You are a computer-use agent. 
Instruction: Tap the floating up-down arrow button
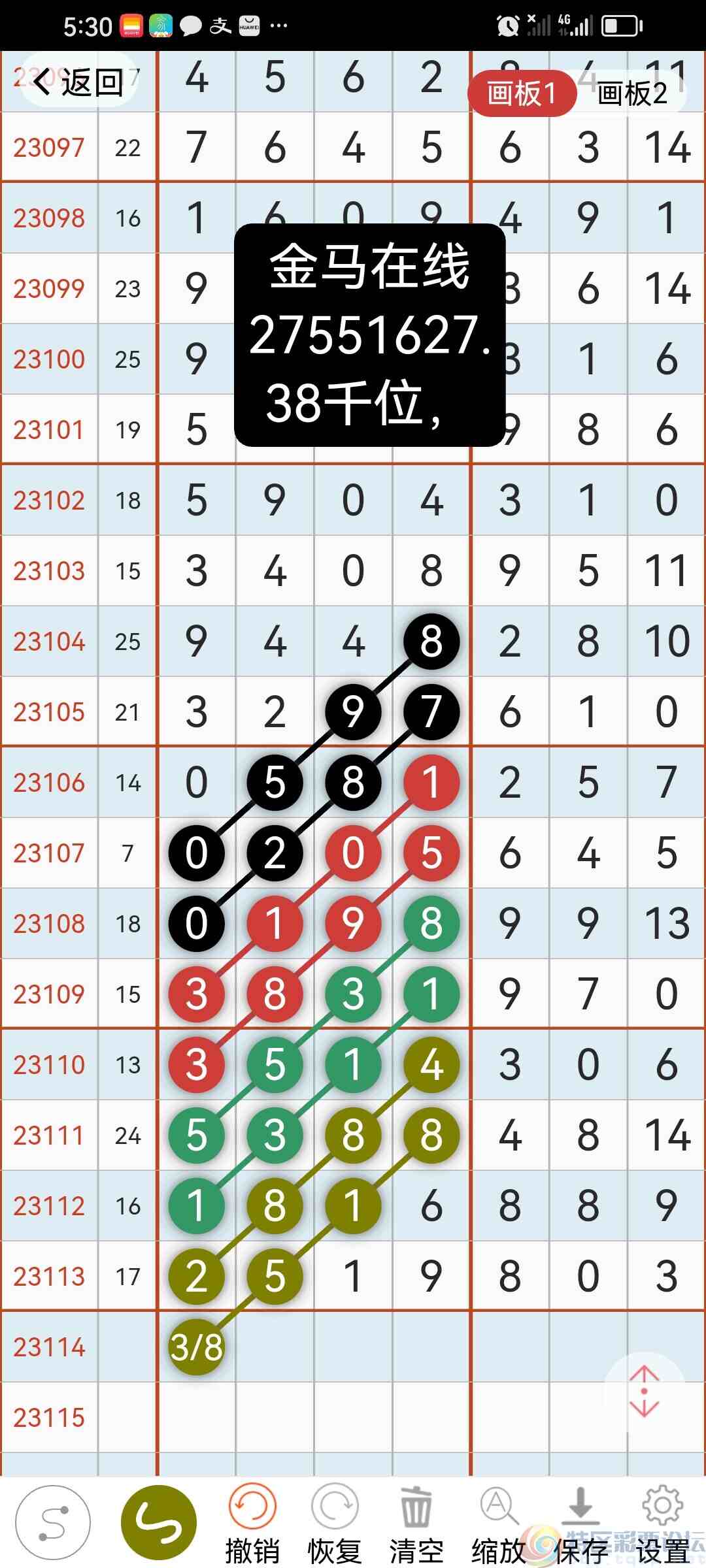tap(645, 1392)
